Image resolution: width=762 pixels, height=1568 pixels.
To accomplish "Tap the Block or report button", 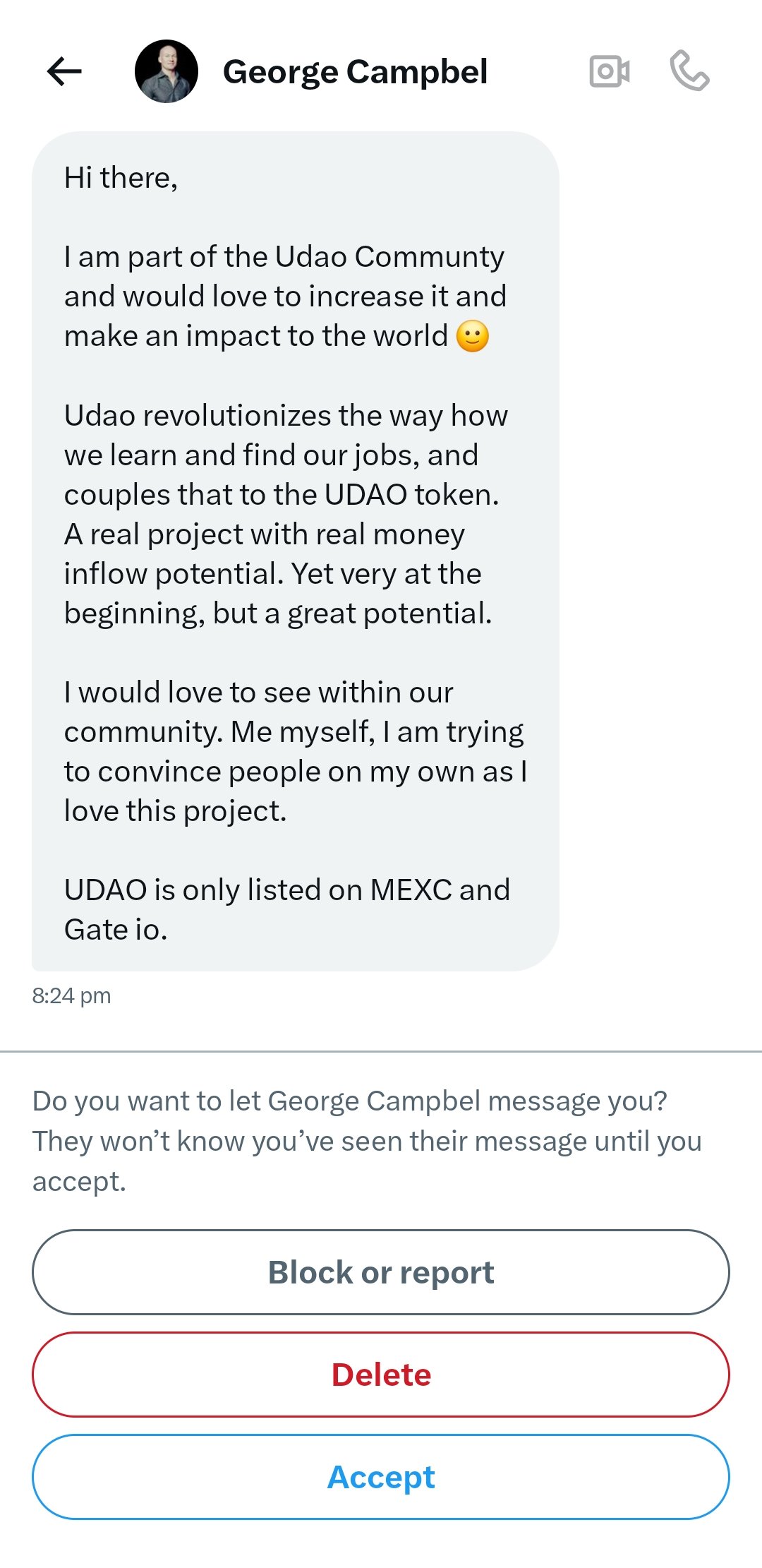I will (381, 1272).
